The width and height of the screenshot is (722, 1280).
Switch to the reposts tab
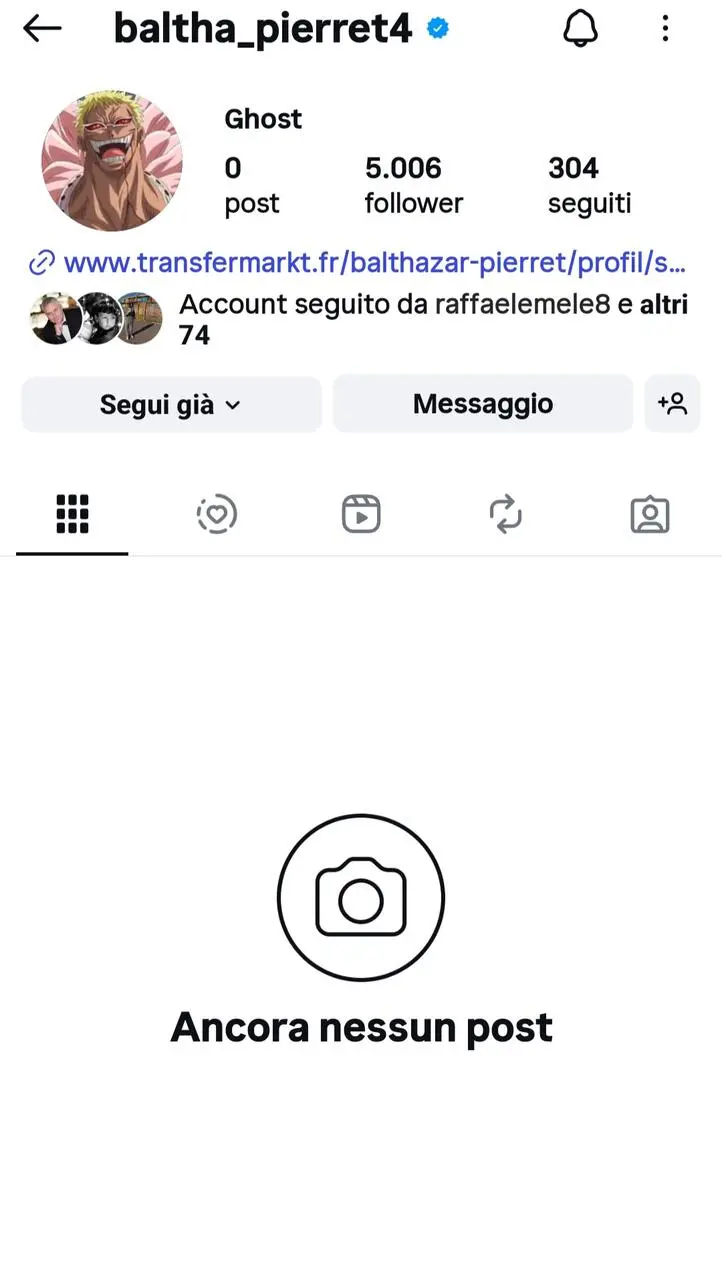[x=505, y=514]
